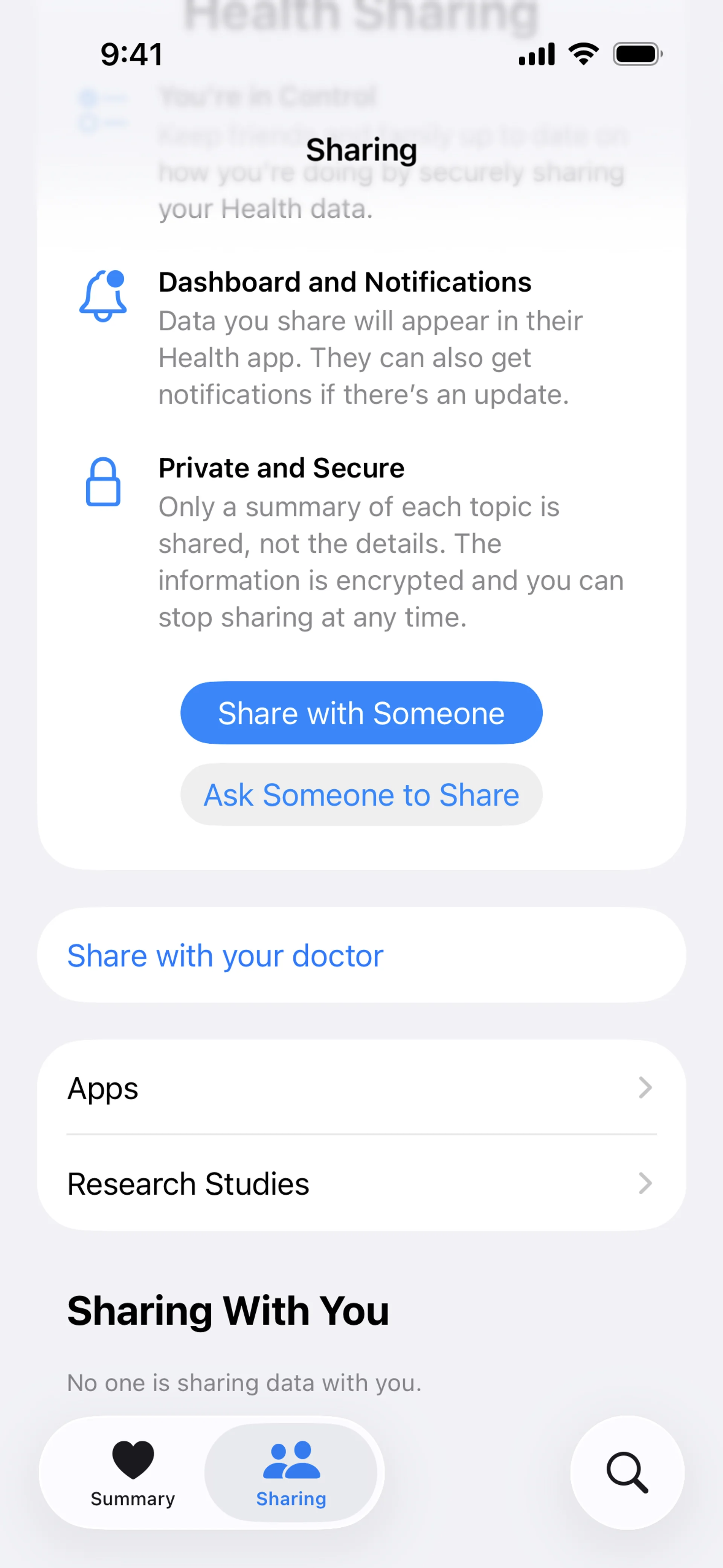Open the Apps row
Viewport: 723px width, 1568px height.
(361, 1088)
